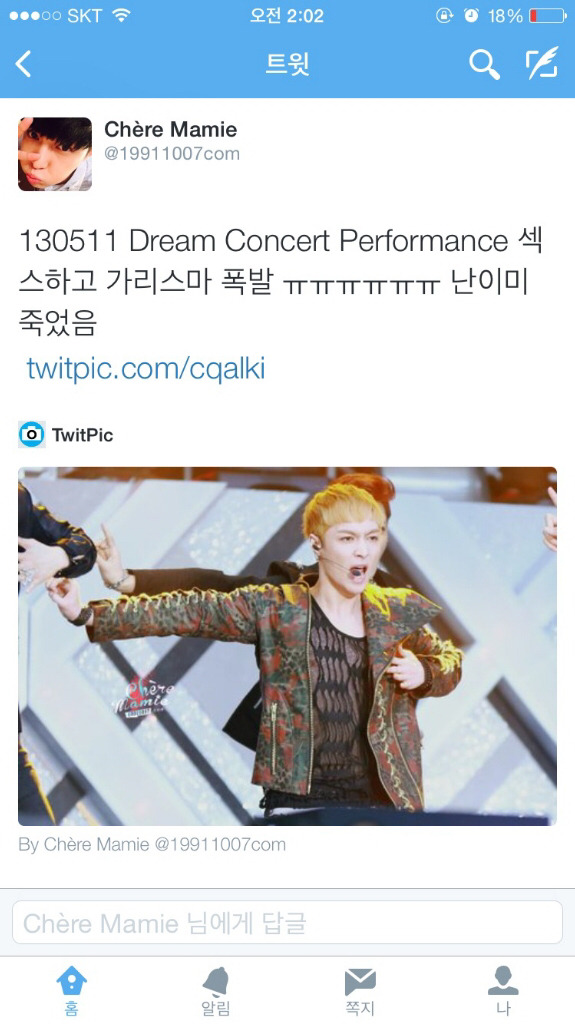The width and height of the screenshot is (575, 1024).
Task: Switch to the 홈 tab
Action: click(72, 991)
